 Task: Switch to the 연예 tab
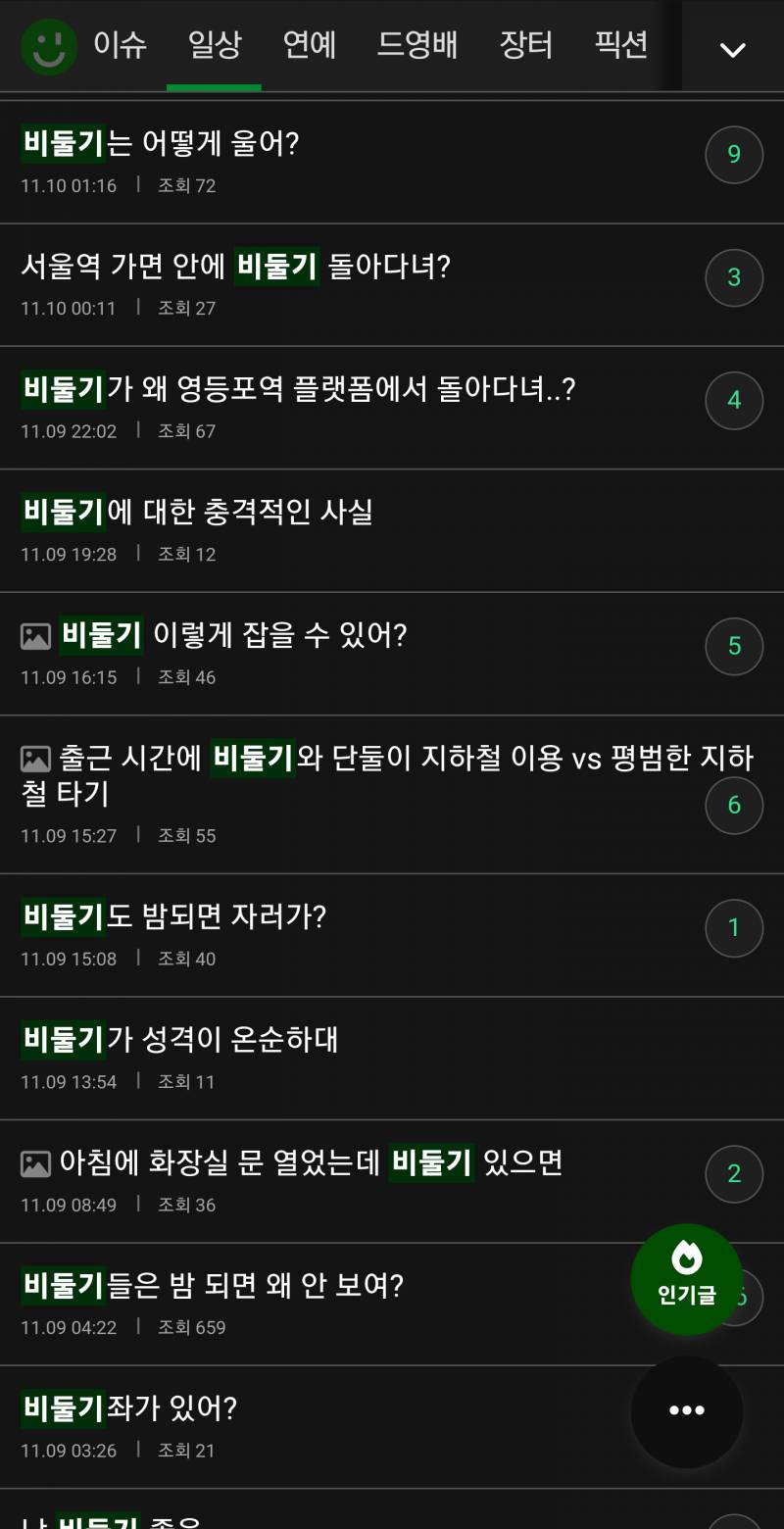click(310, 47)
